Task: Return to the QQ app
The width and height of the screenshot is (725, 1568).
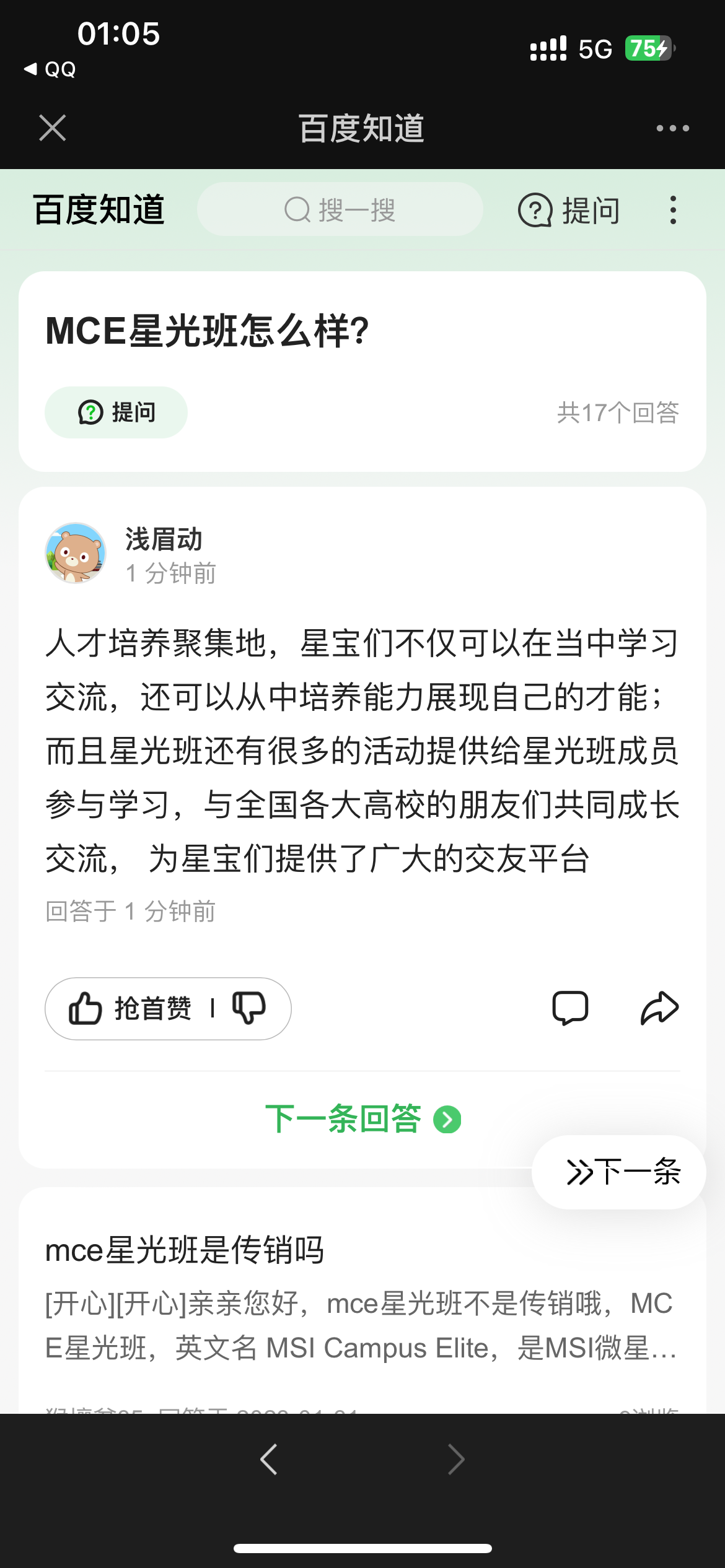Action: (50, 69)
